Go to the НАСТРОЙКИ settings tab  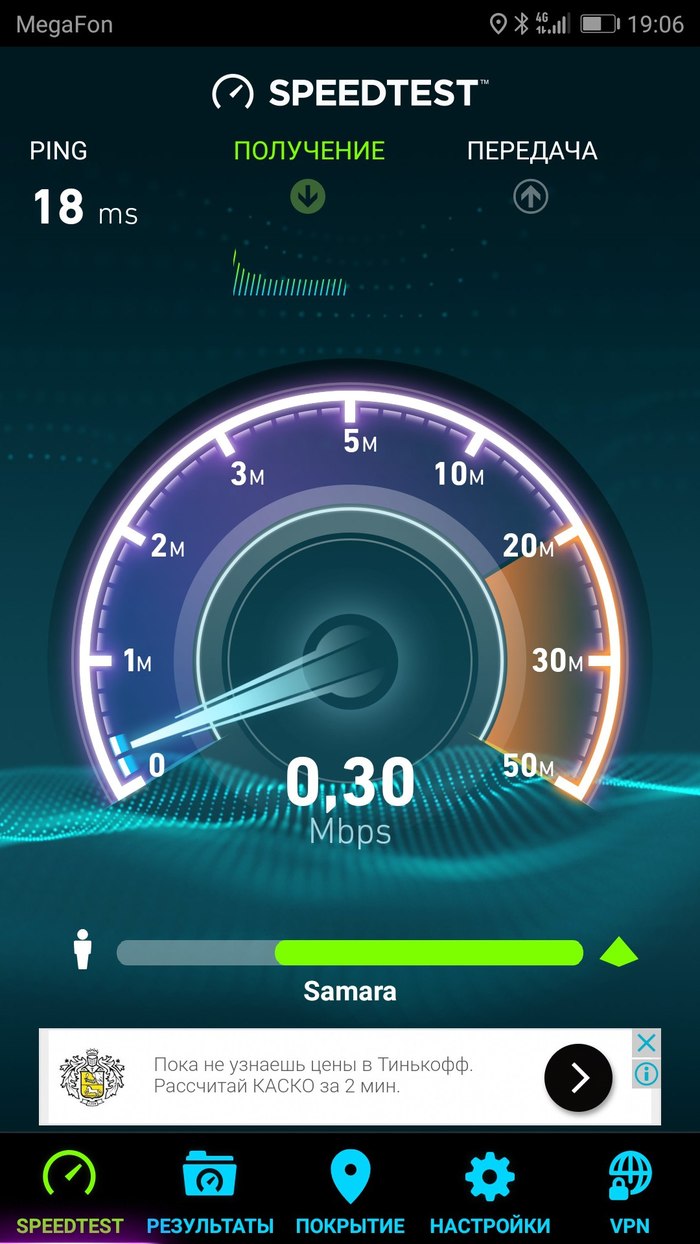490,1190
